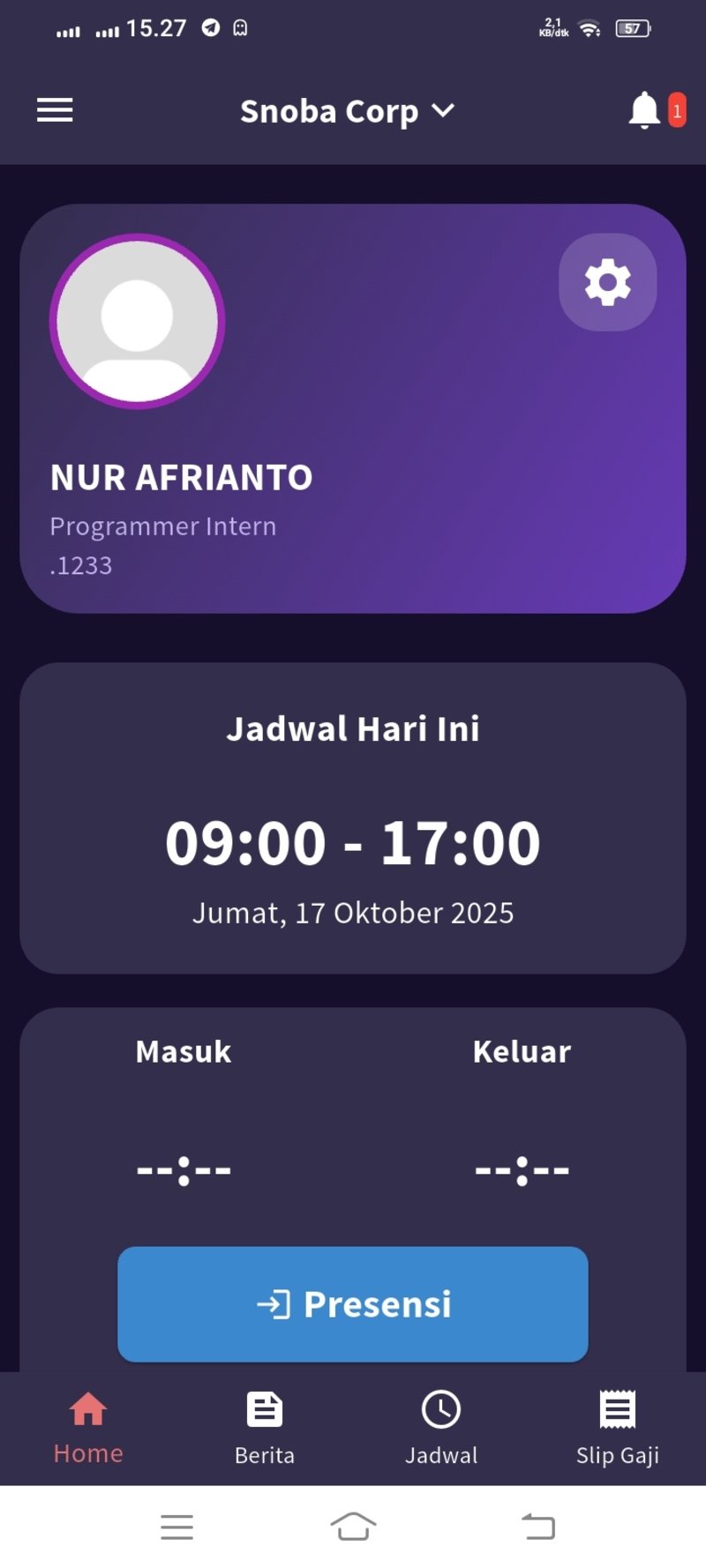Open the Jadwal schedule tab
The image size is (706, 1568).
(x=441, y=1428)
